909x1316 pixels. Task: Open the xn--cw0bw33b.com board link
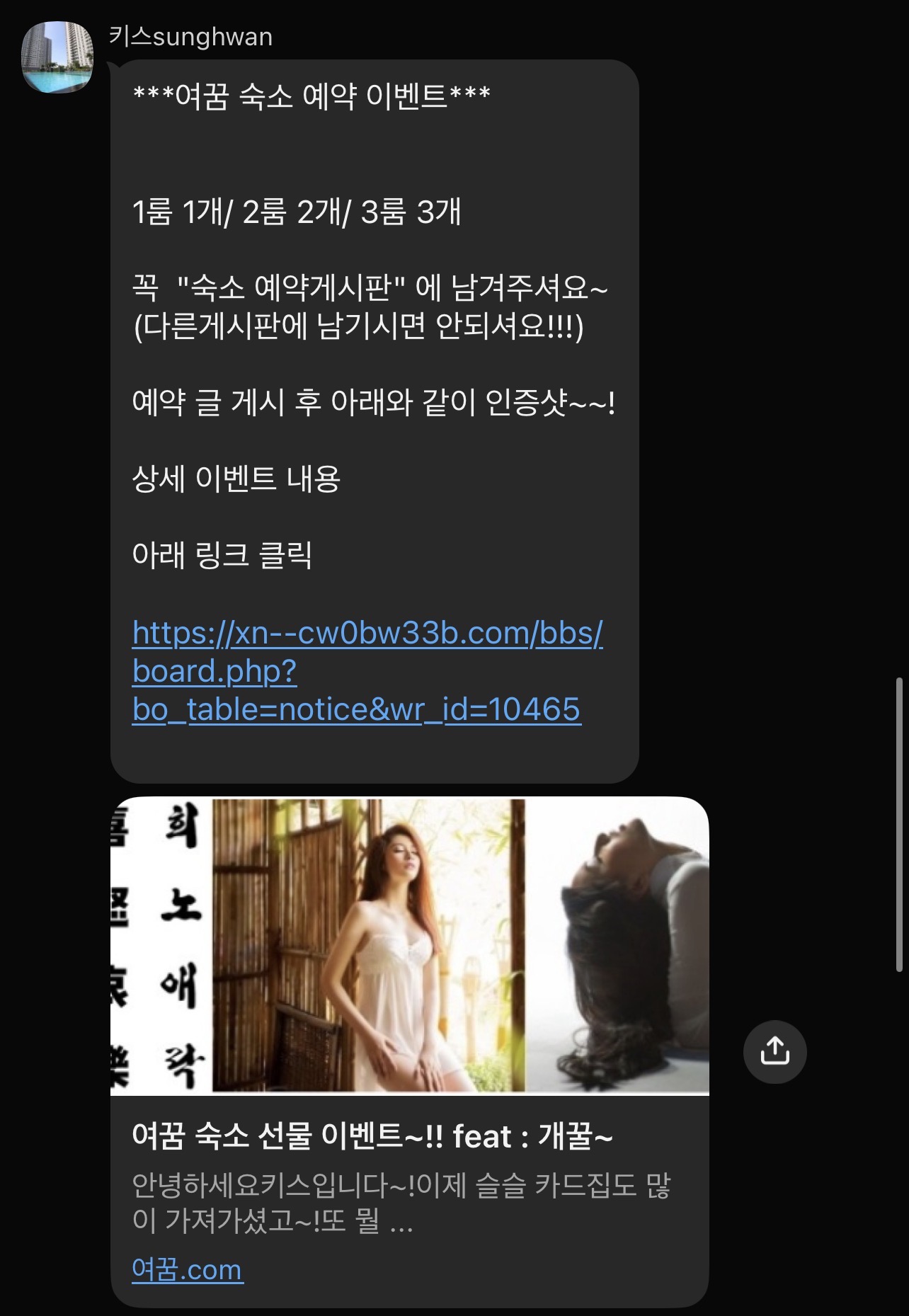367,671
